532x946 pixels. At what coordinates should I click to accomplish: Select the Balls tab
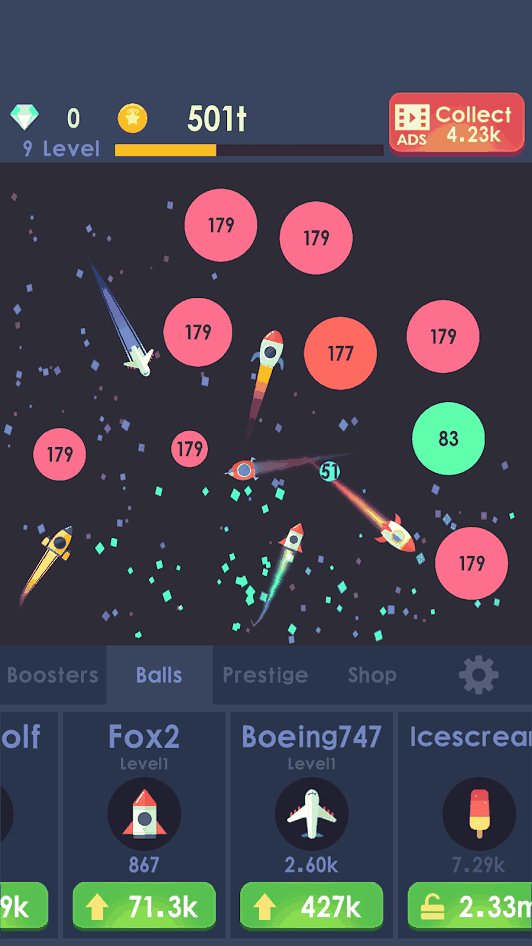pos(159,675)
